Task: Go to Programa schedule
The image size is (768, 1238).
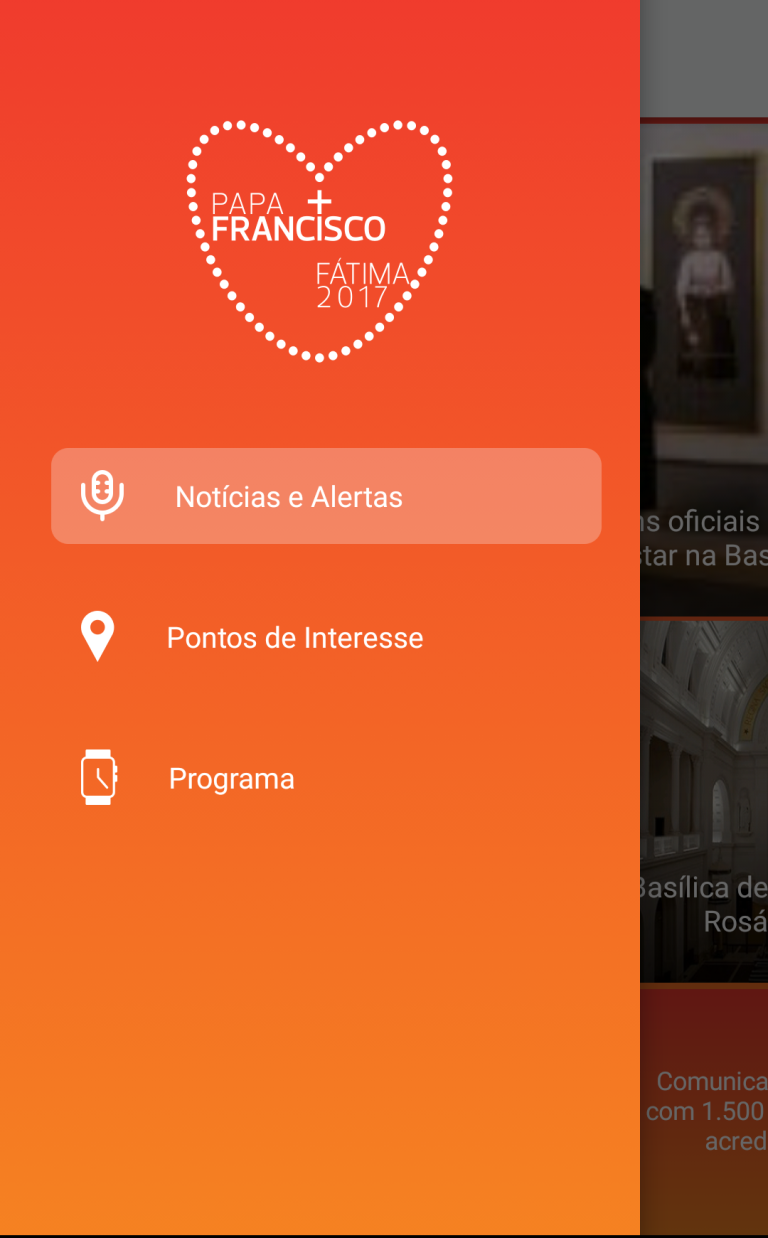Action: pyautogui.click(x=231, y=779)
